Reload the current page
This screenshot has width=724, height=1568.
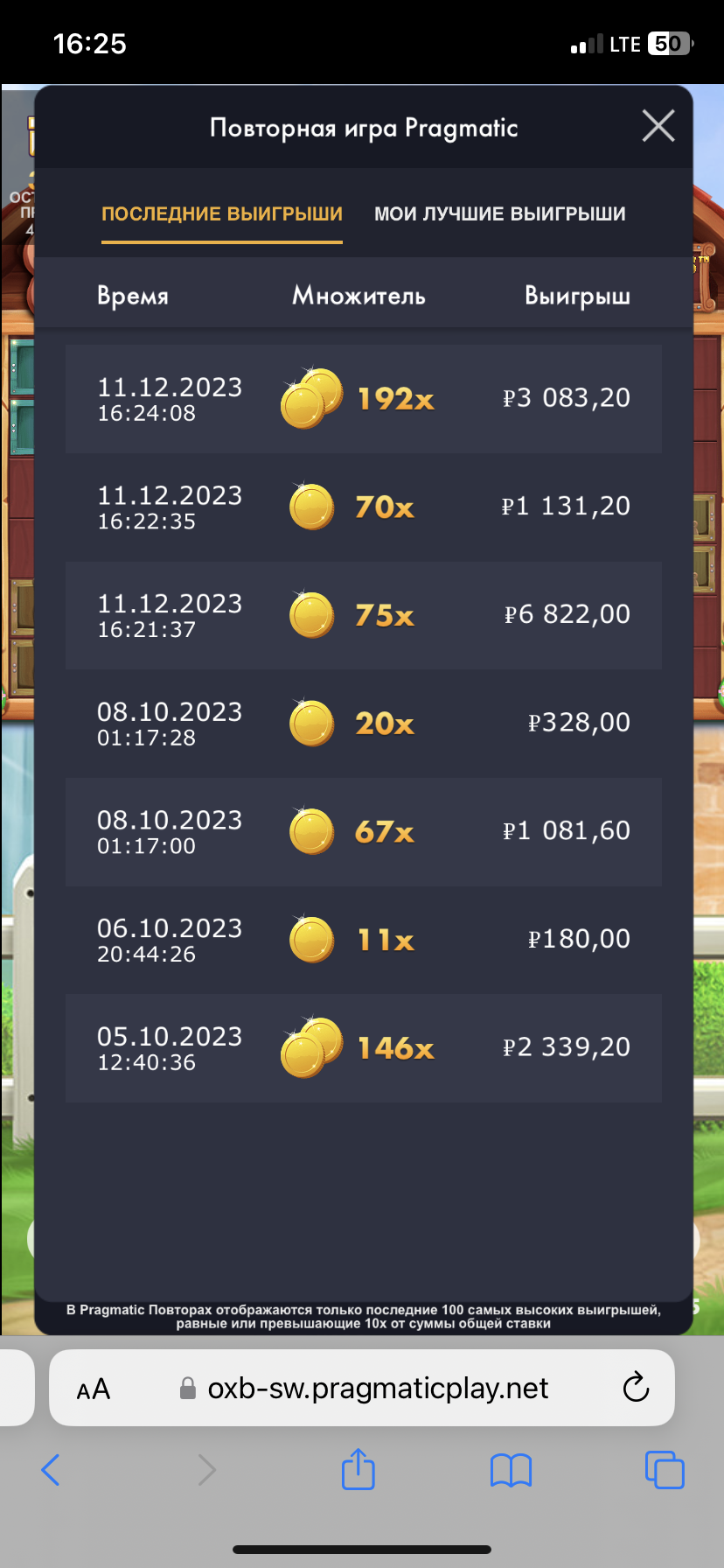(636, 1387)
